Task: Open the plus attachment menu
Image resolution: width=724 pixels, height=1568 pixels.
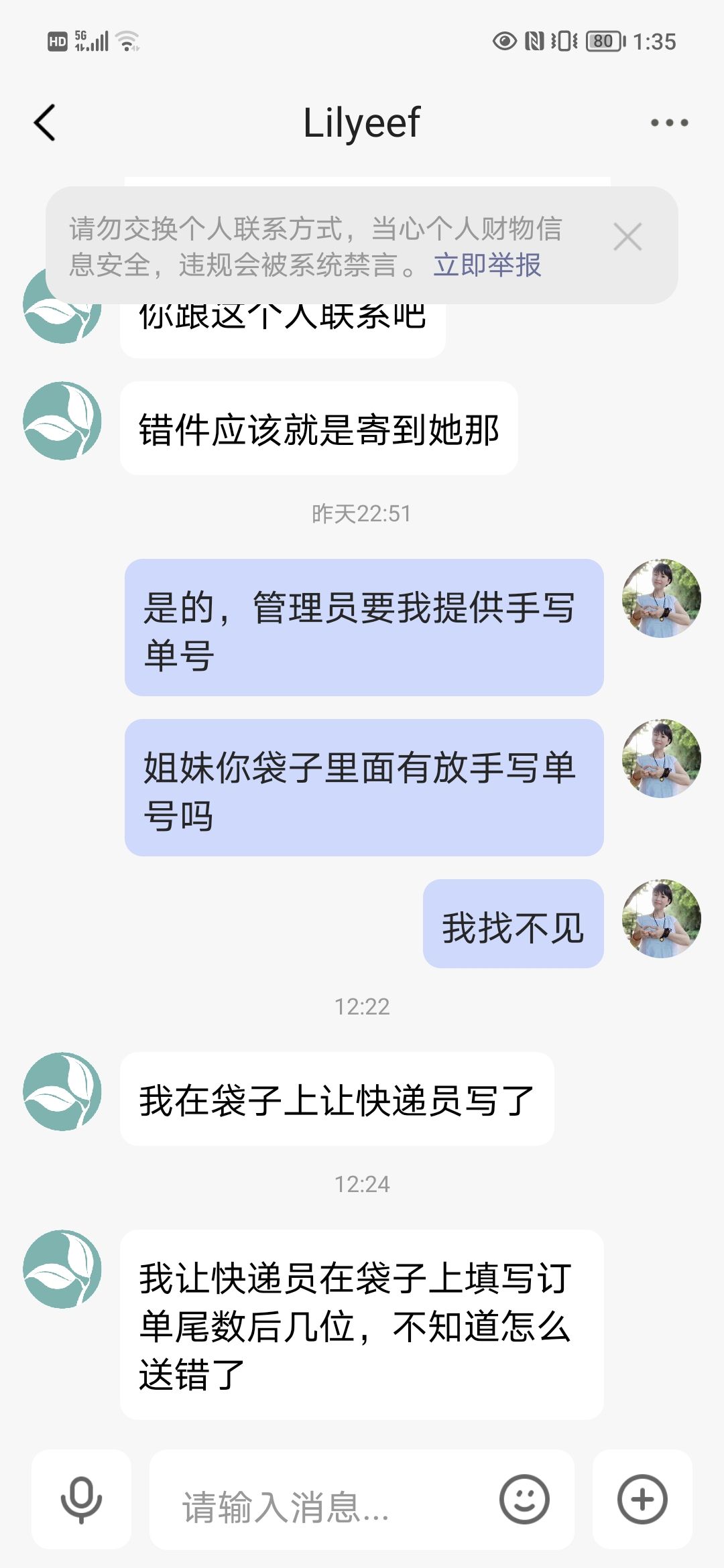Action: 642,1500
